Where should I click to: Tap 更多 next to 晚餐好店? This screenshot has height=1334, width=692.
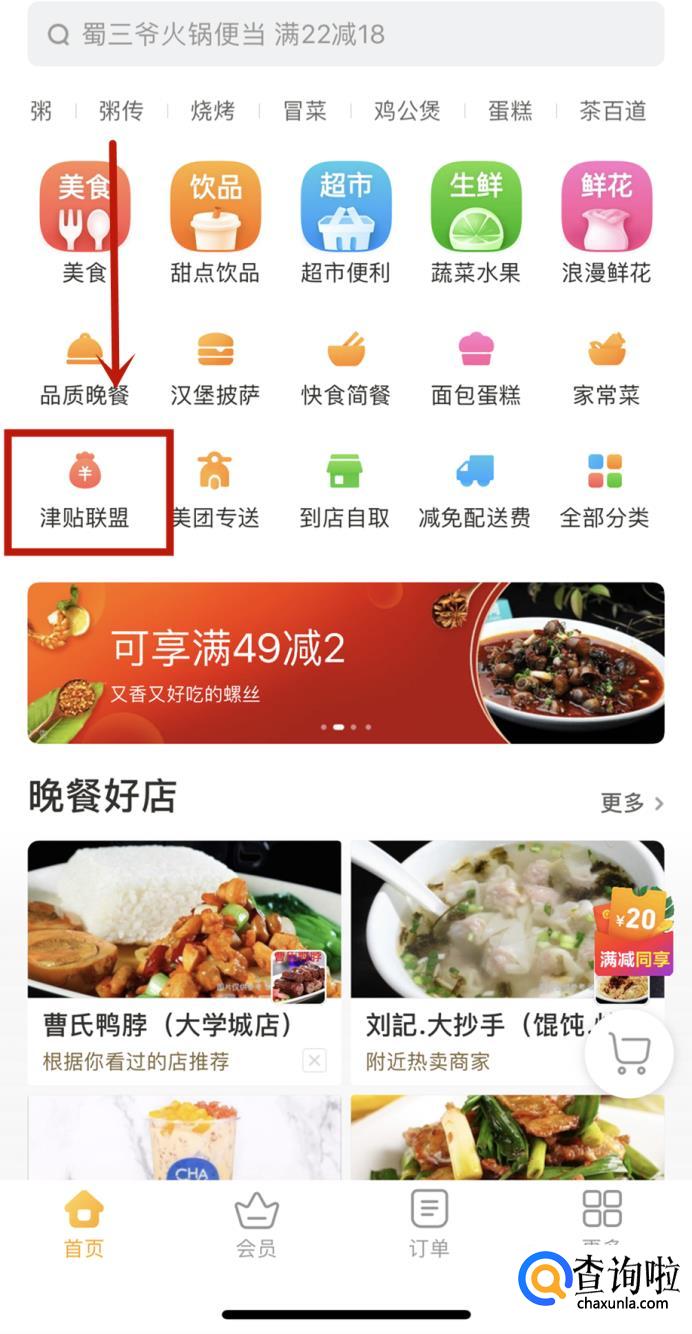point(631,803)
